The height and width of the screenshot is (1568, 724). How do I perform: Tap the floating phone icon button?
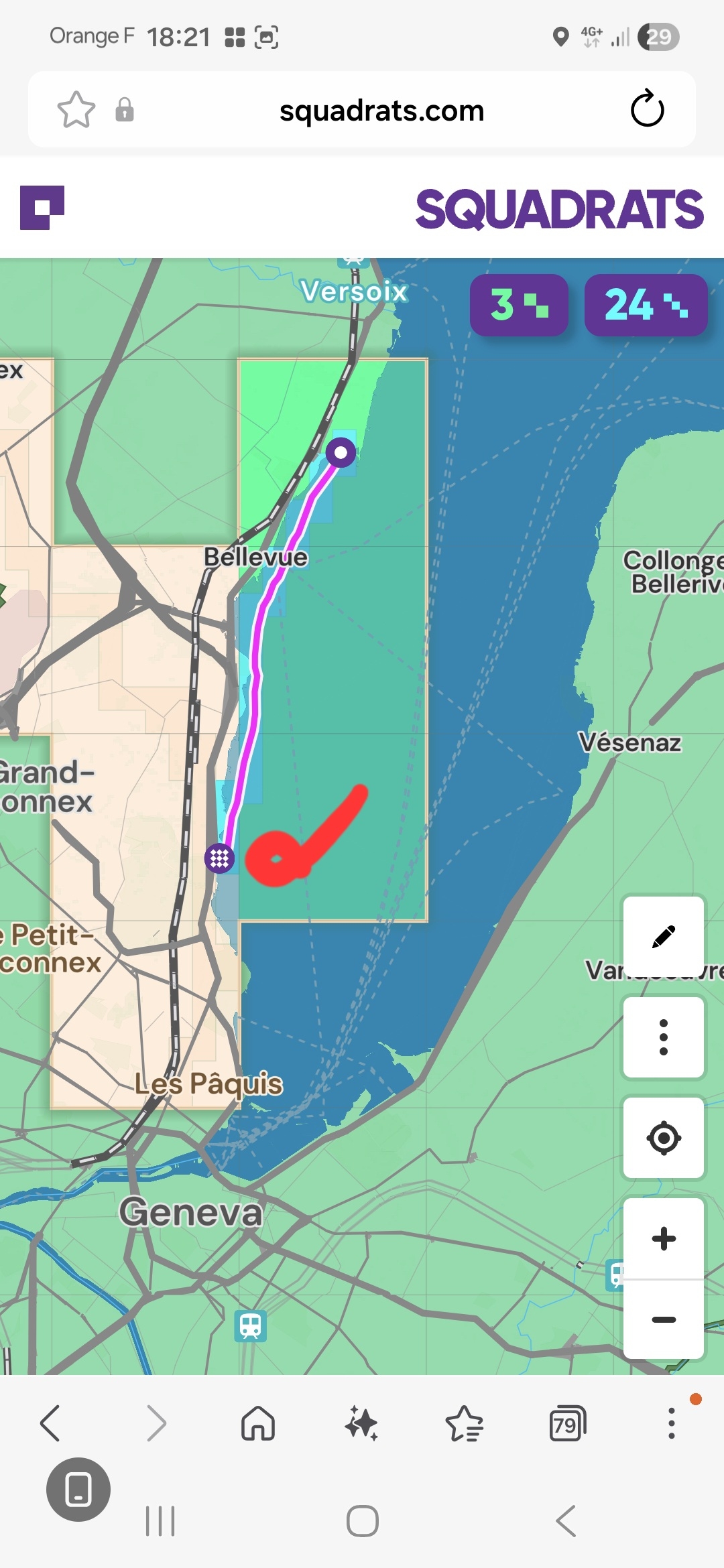(78, 1490)
